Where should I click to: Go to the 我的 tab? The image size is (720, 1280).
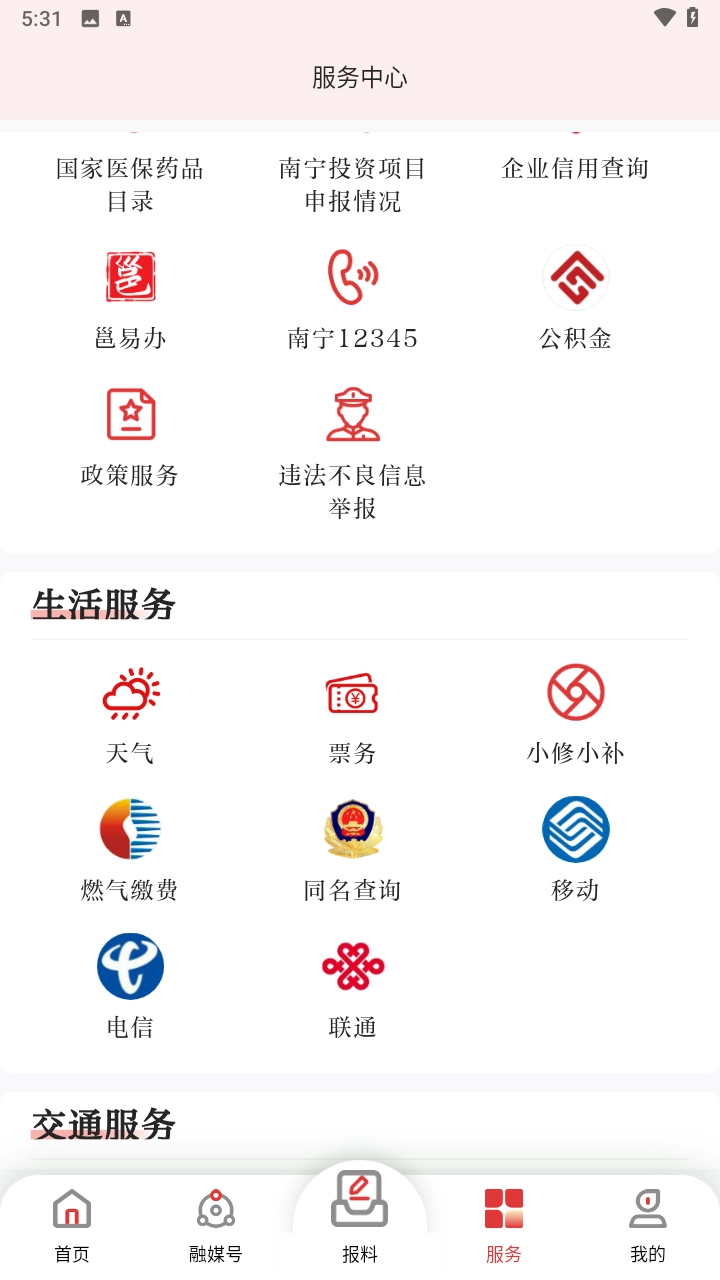point(648,1224)
